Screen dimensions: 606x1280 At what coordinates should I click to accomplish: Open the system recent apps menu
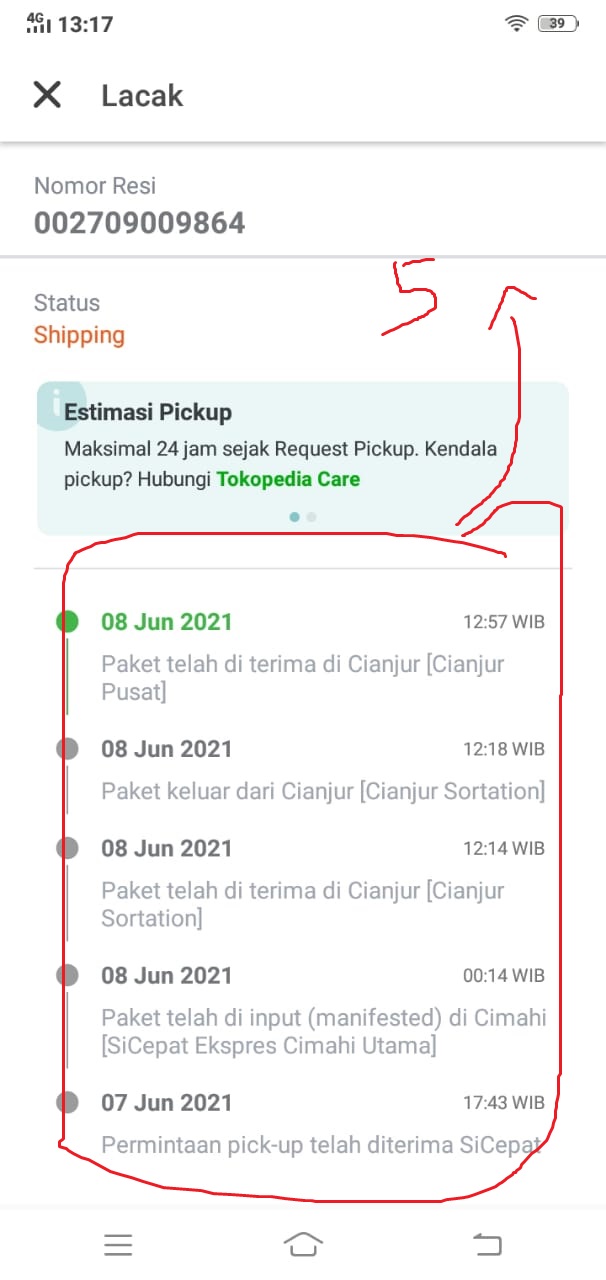[x=118, y=1244]
